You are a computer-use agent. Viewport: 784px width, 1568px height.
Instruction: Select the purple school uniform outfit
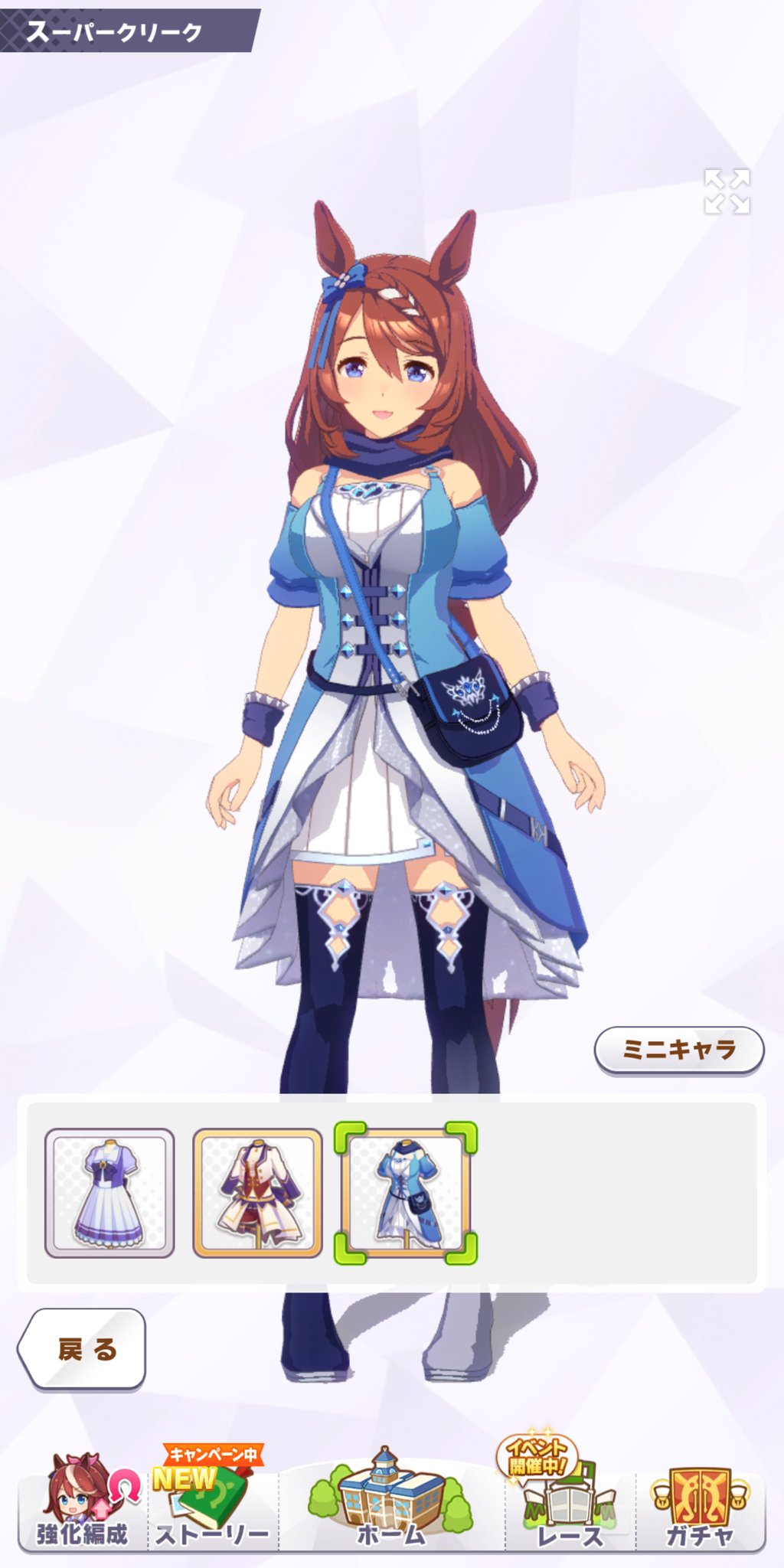(109, 1193)
